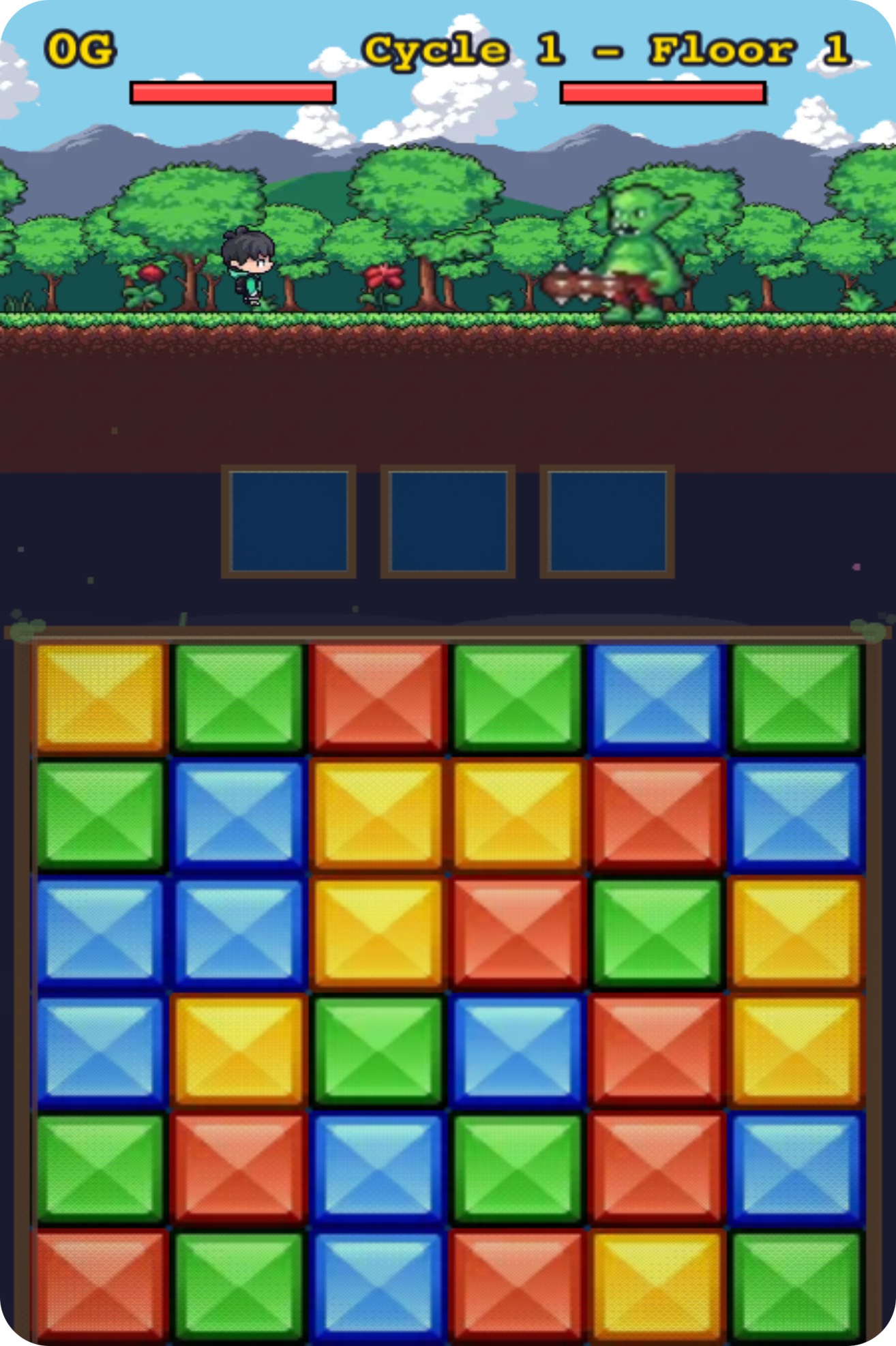Pick the lone green block in the second row

click(x=100, y=815)
